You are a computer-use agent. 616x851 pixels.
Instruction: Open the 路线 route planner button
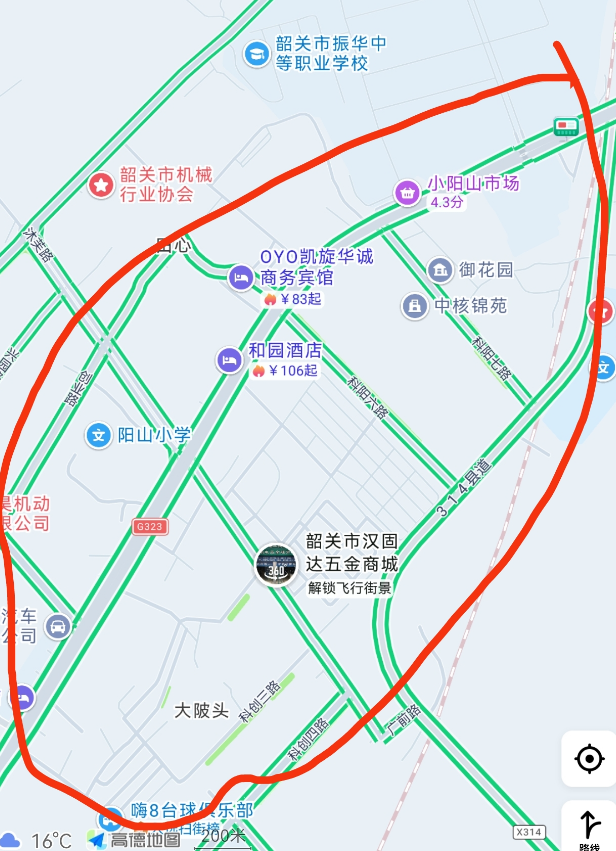click(x=589, y=826)
